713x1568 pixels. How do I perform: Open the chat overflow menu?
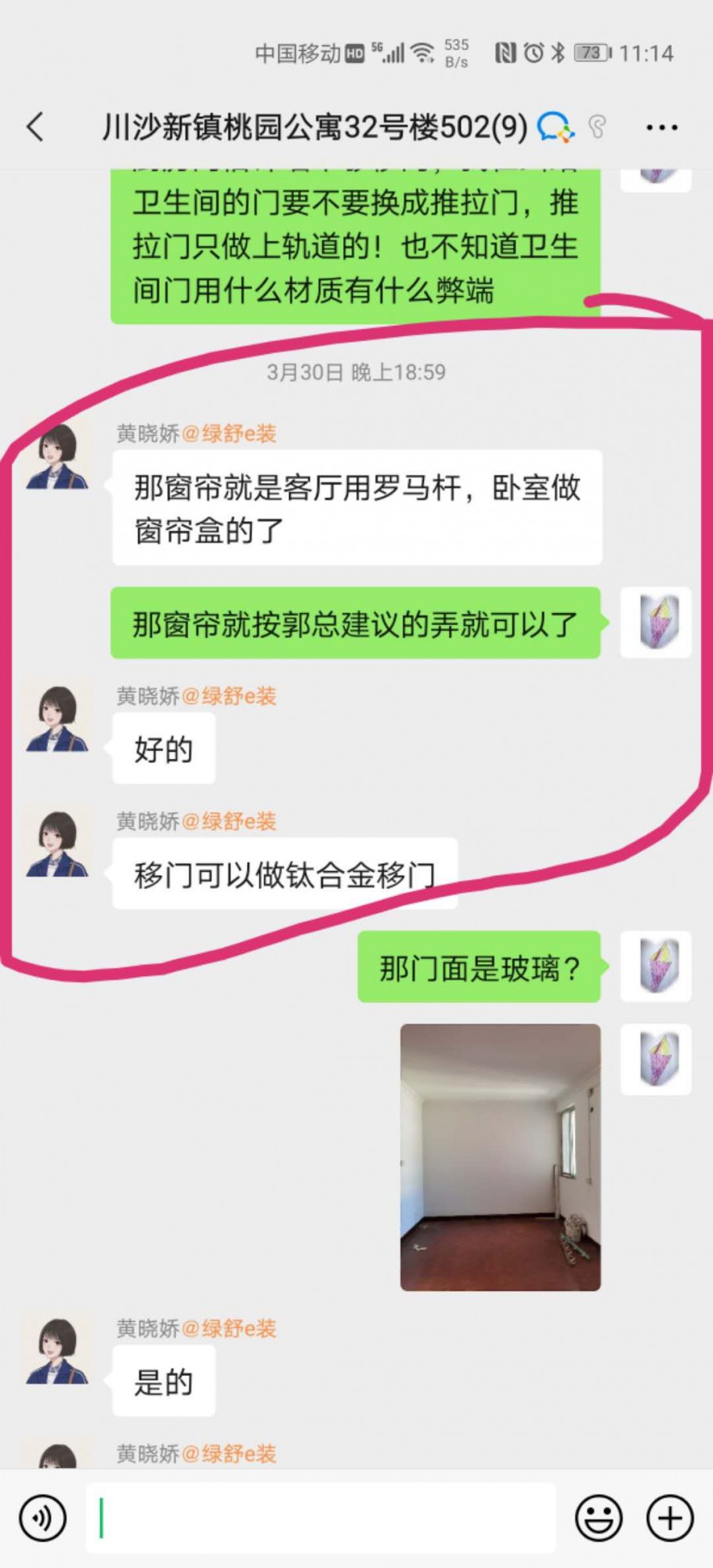(x=661, y=127)
